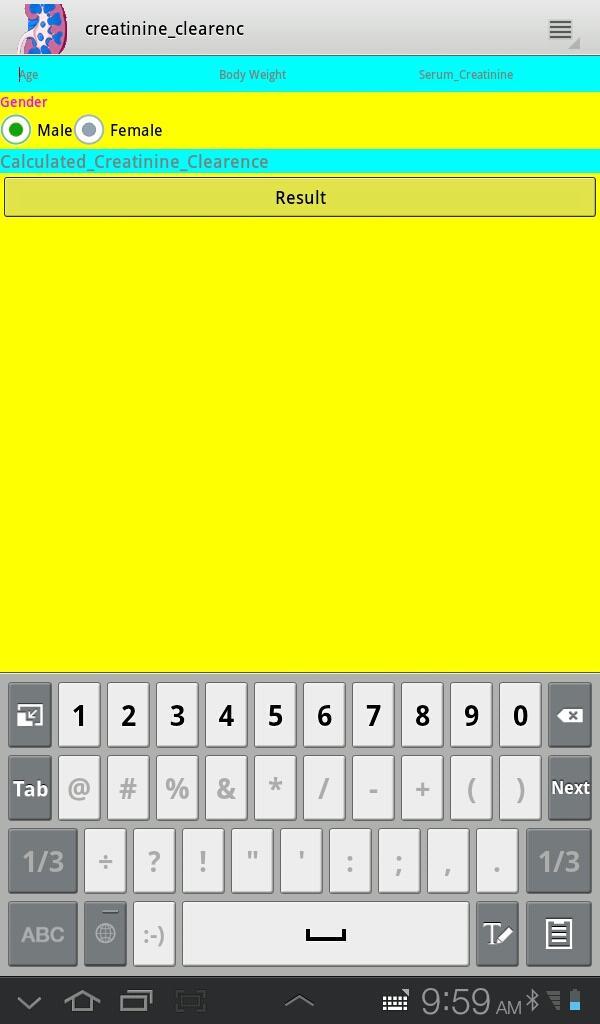
Task: Open recent apps from navigation bar
Action: point(136,1000)
